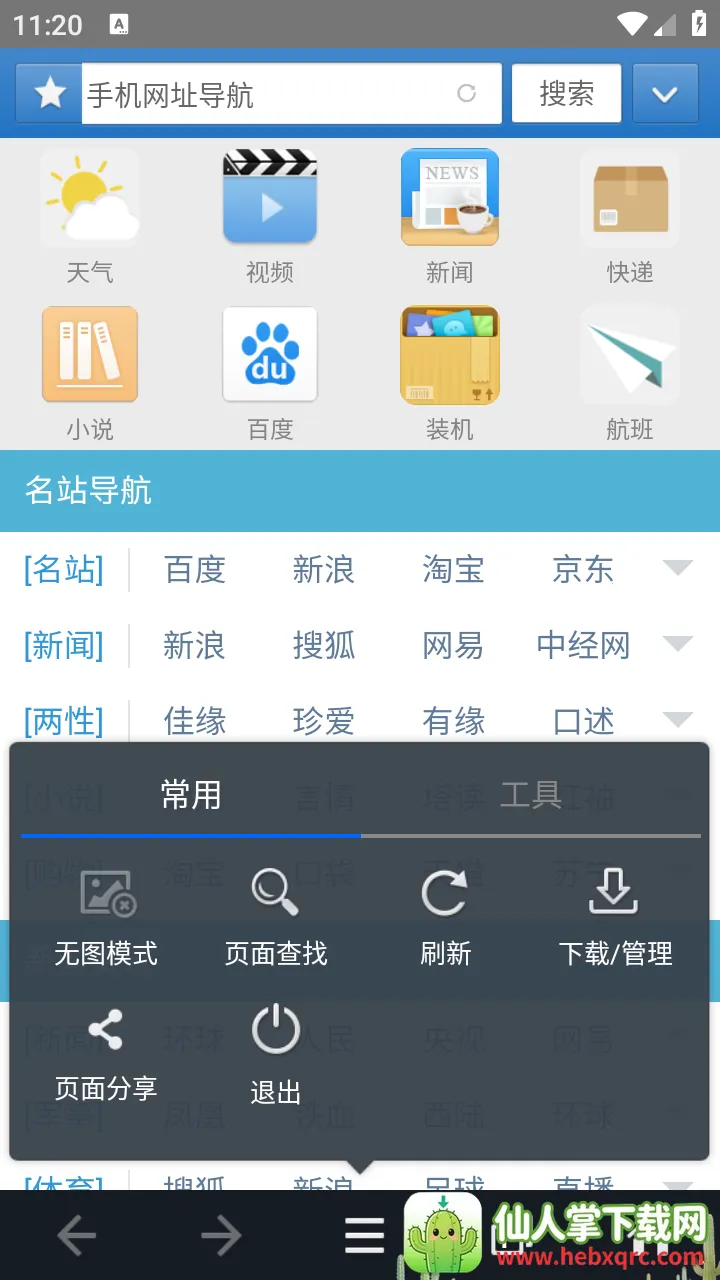The image size is (720, 1280).
Task: Open 下载/管理 downloads manager
Action: click(614, 917)
